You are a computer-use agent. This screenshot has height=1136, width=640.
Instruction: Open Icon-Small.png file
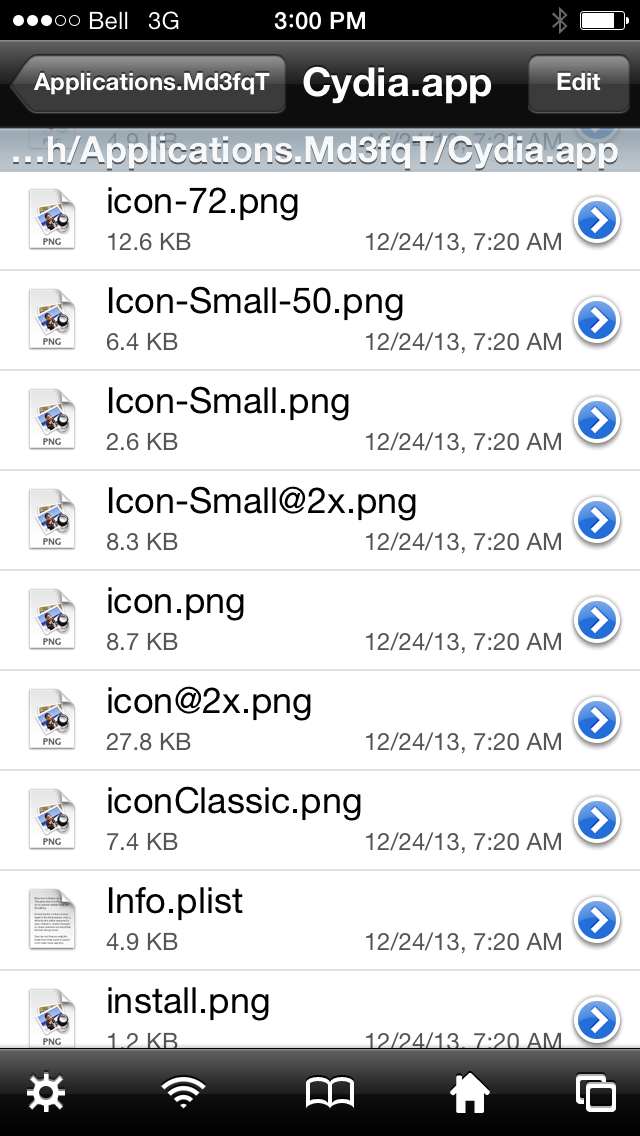click(300, 420)
